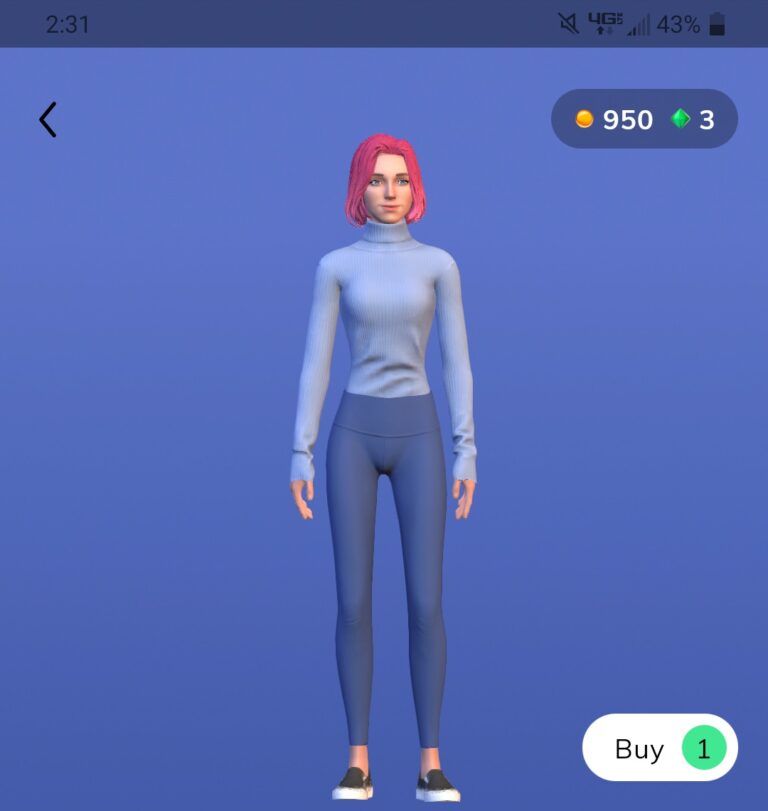Open the coins and gems balance
768x811 pixels.
(644, 120)
